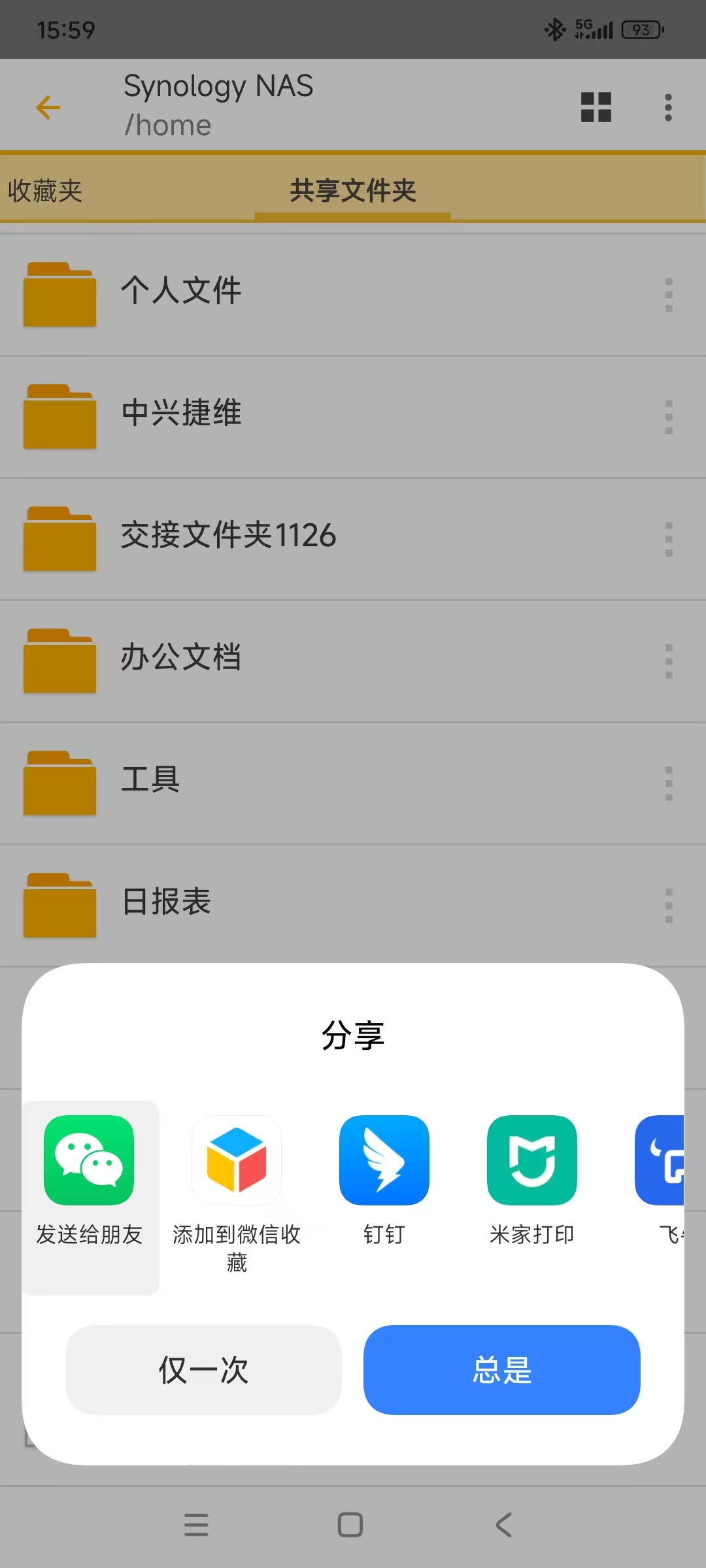This screenshot has width=706, height=1568.
Task: Tap the system back navigation button
Action: [x=503, y=1525]
